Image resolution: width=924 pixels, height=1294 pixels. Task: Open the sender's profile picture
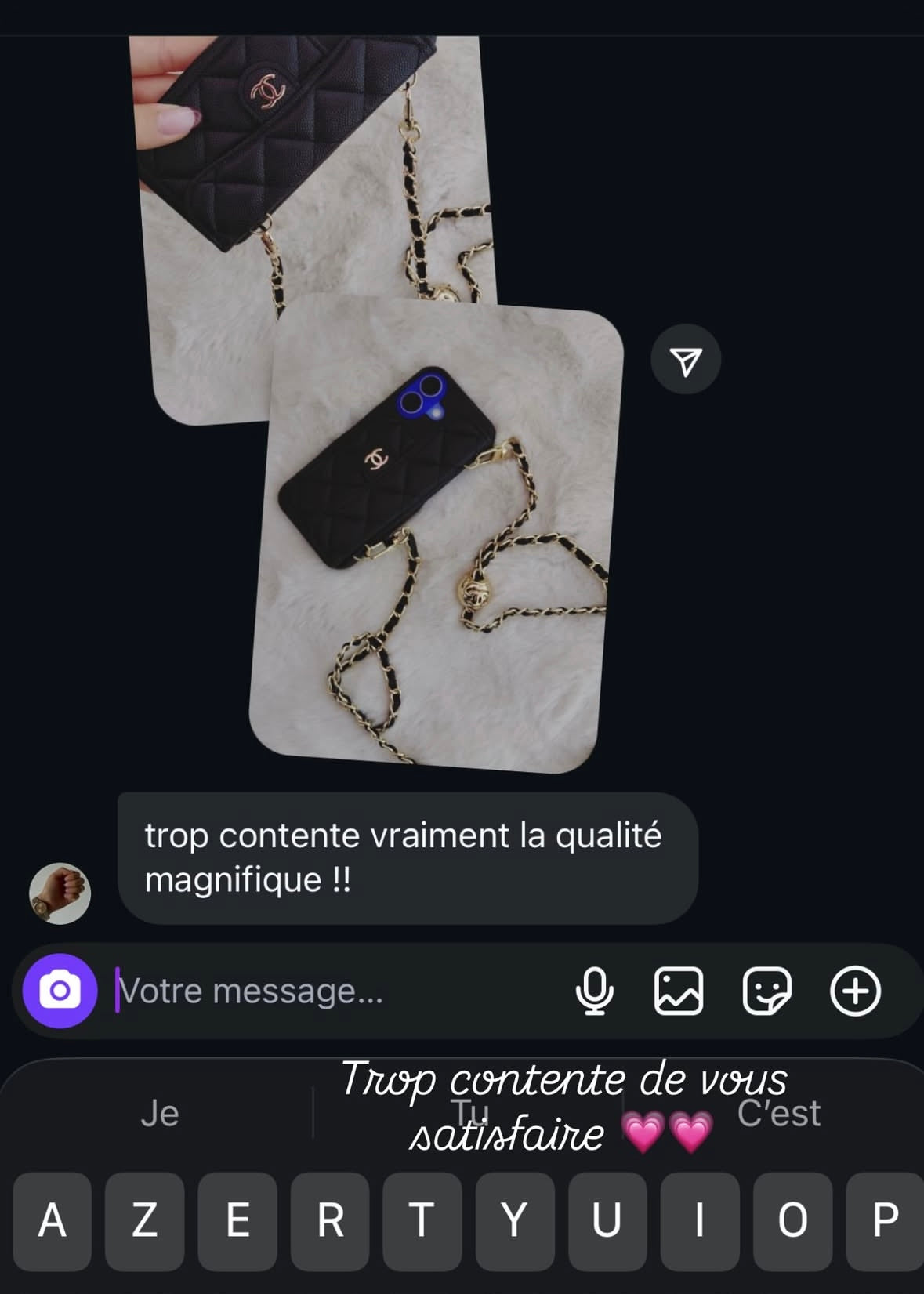(60, 893)
